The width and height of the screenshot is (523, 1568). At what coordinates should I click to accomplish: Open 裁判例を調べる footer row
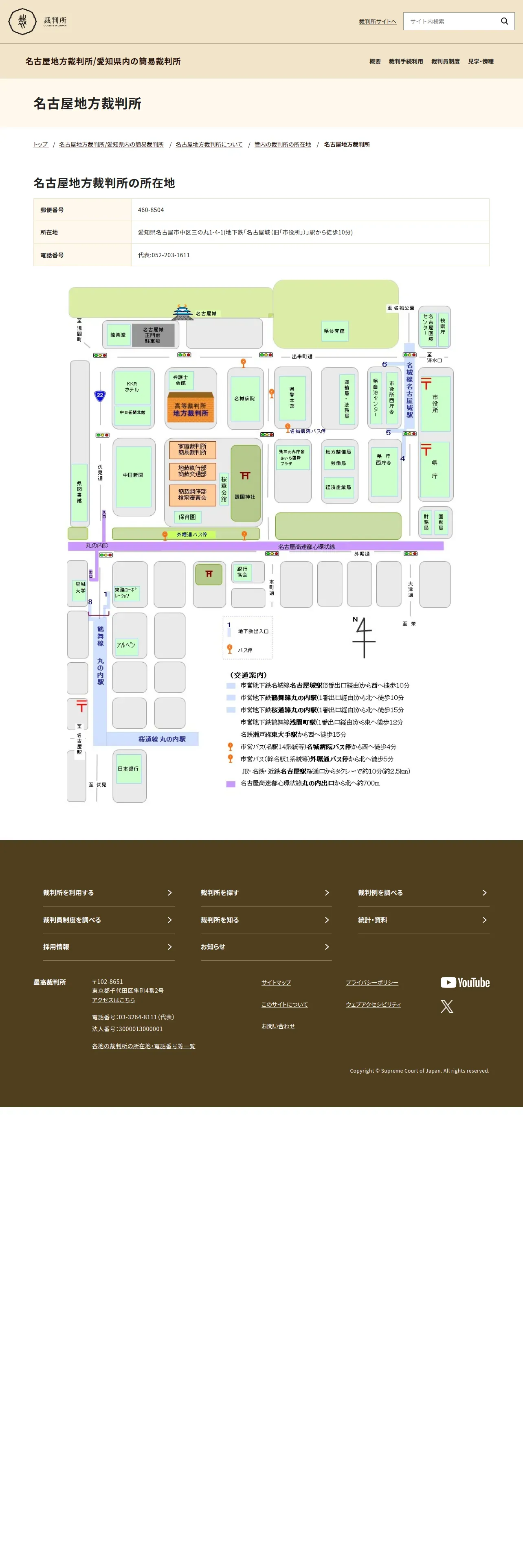424,893
